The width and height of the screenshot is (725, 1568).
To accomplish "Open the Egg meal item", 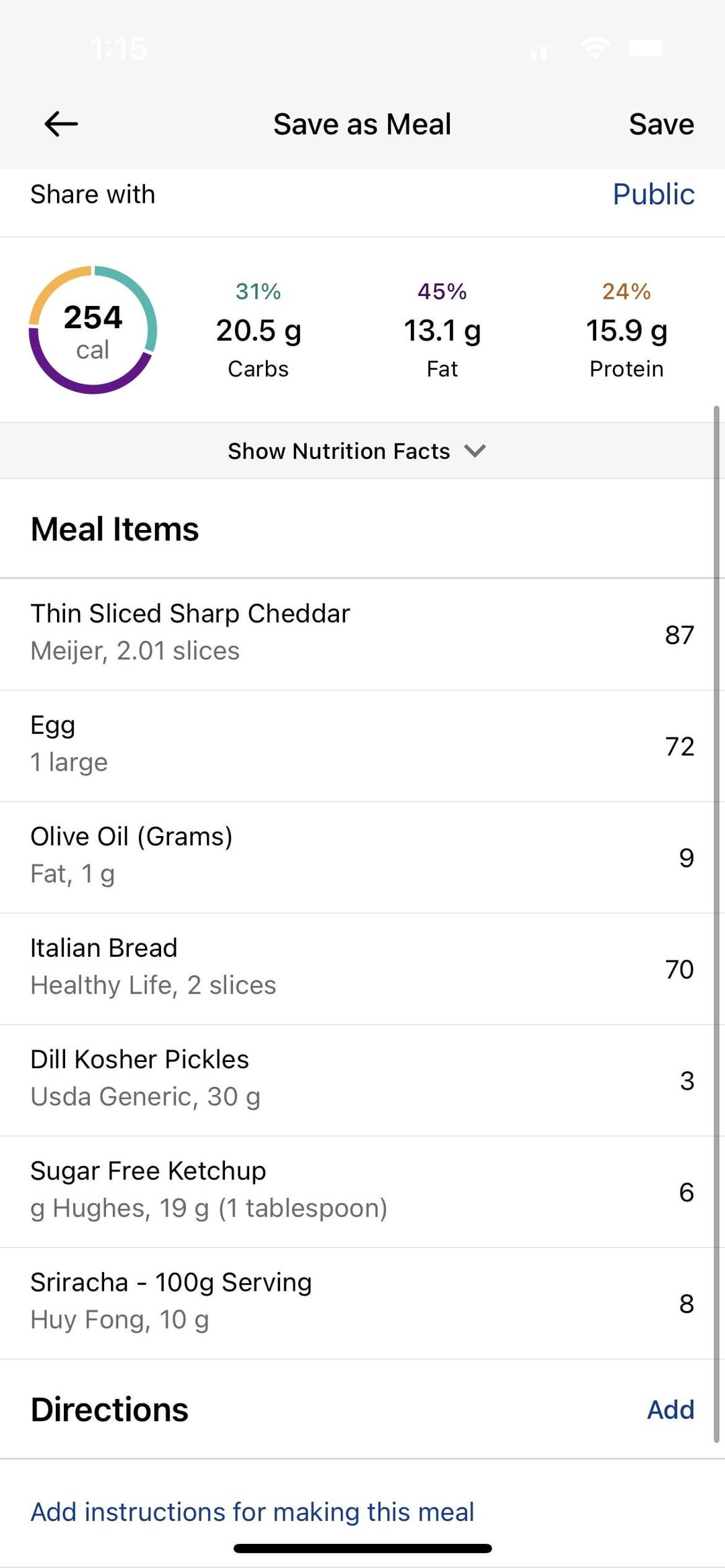I will click(356, 745).
